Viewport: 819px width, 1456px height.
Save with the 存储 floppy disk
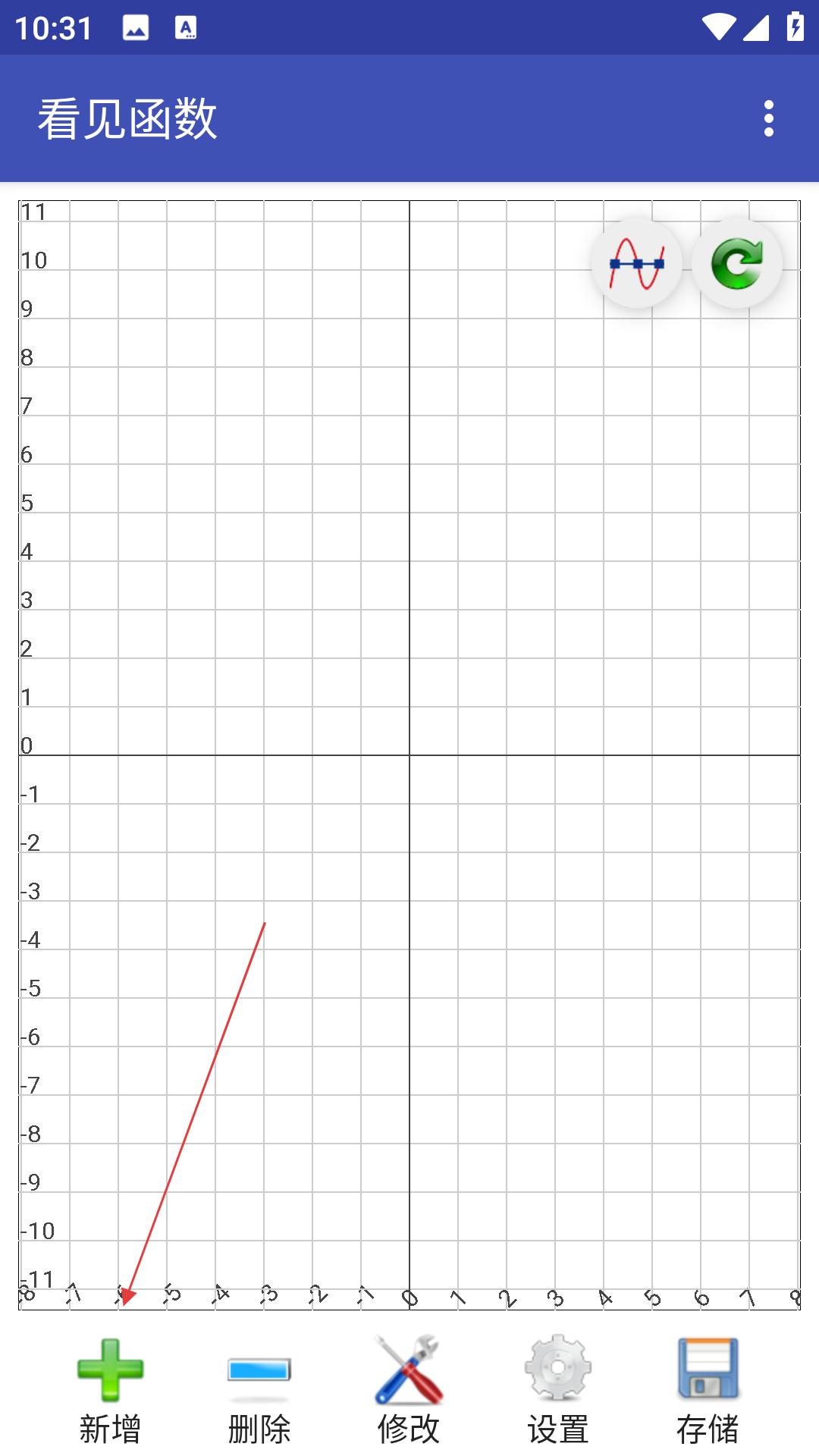coord(708,1389)
